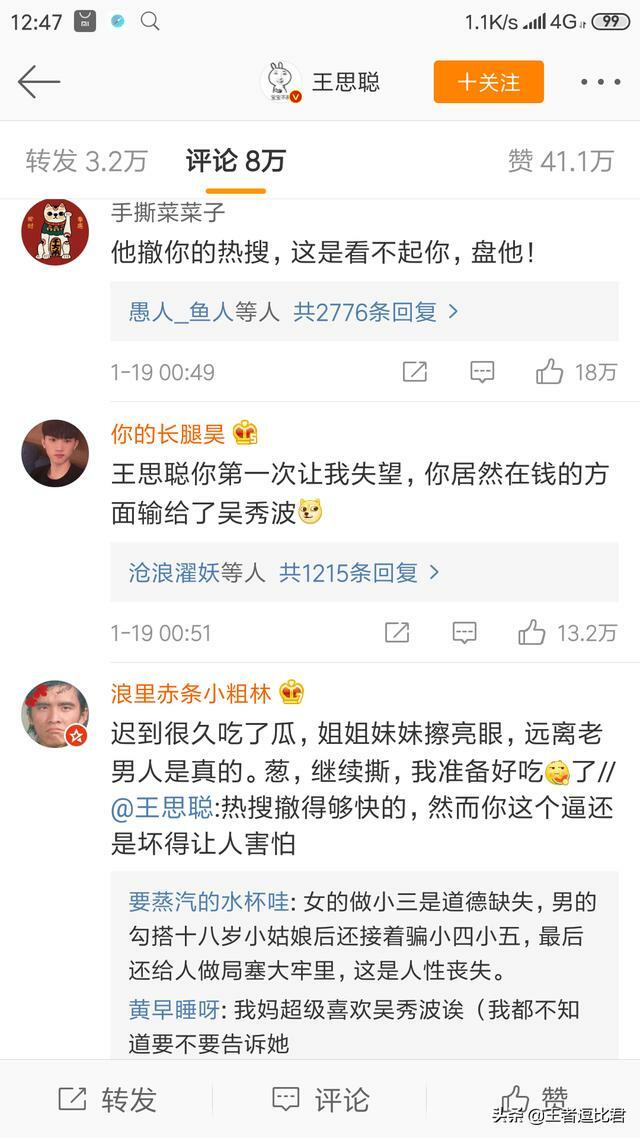Screen dimensions: 640x1138
Task: Reply to 你的长腿昊's comment
Action: (x=464, y=632)
